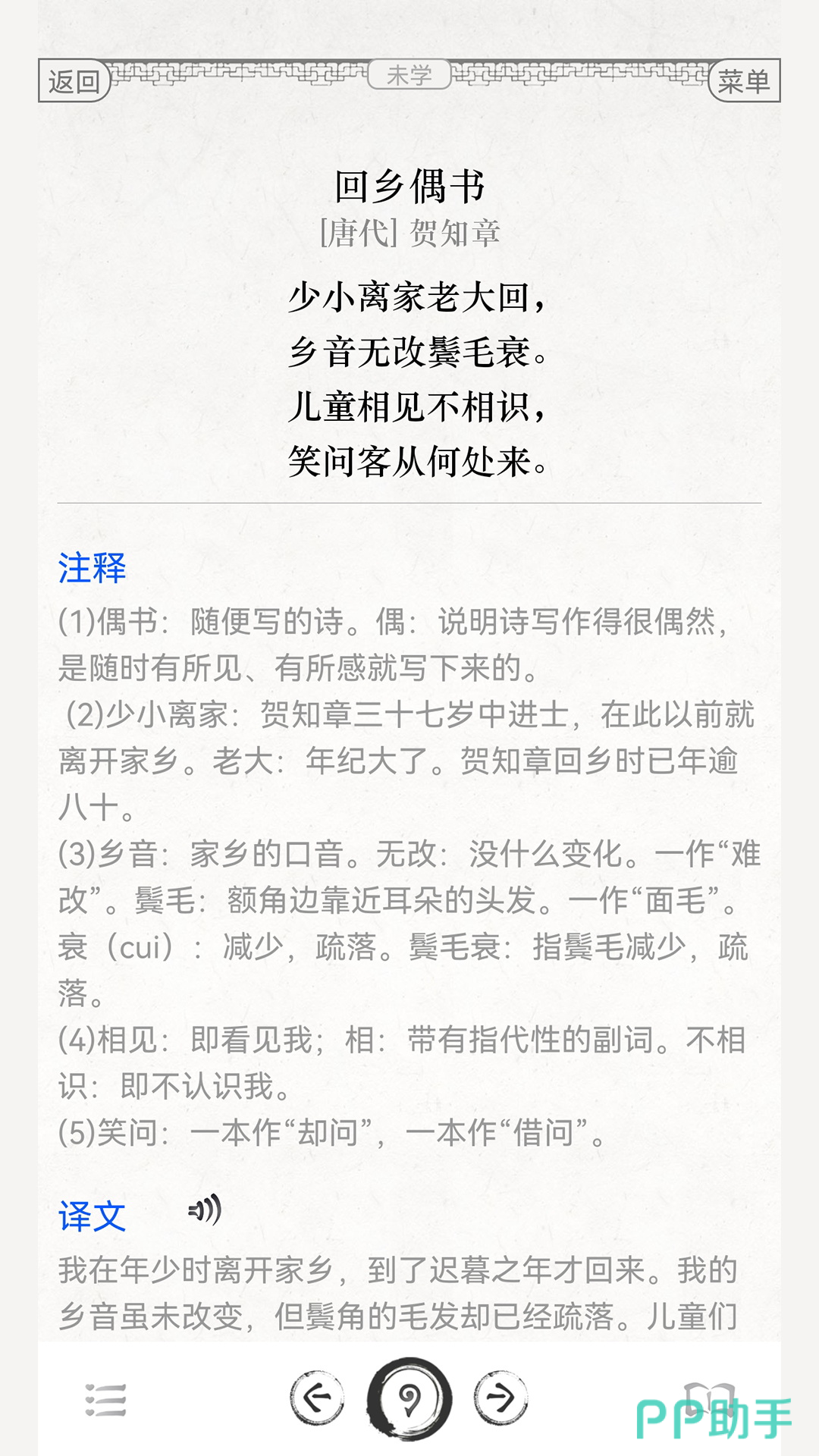Go to the previous poem
This screenshot has width=819, height=1456.
[317, 1397]
